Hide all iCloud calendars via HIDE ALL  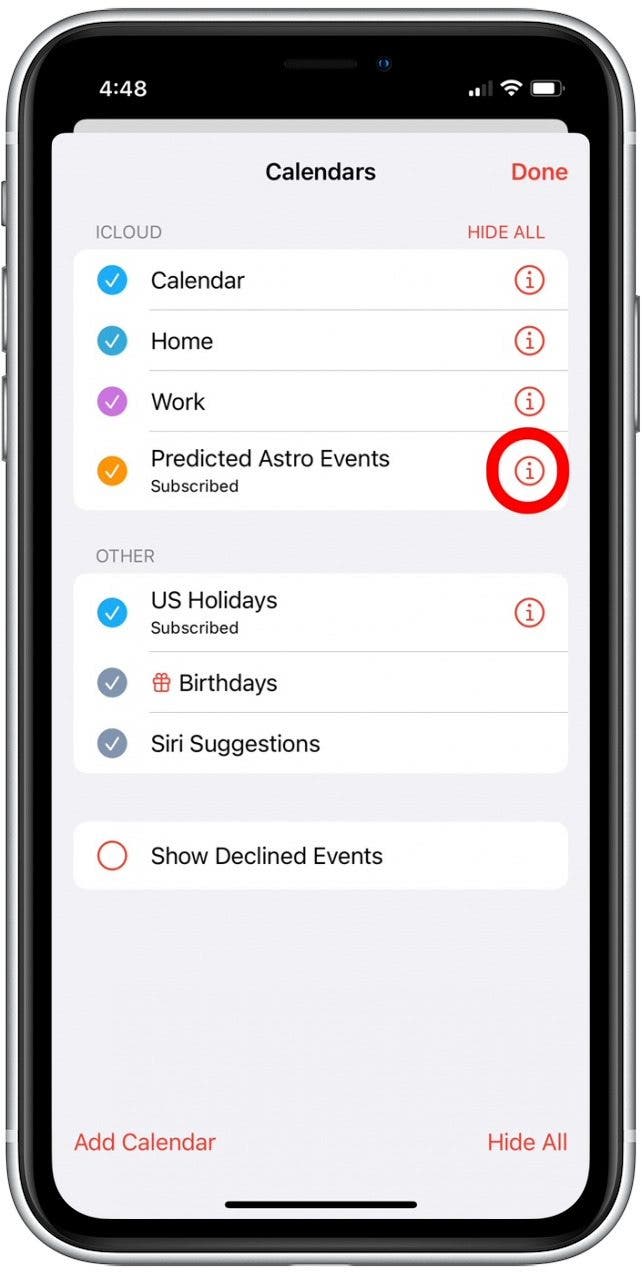pyautogui.click(x=506, y=232)
